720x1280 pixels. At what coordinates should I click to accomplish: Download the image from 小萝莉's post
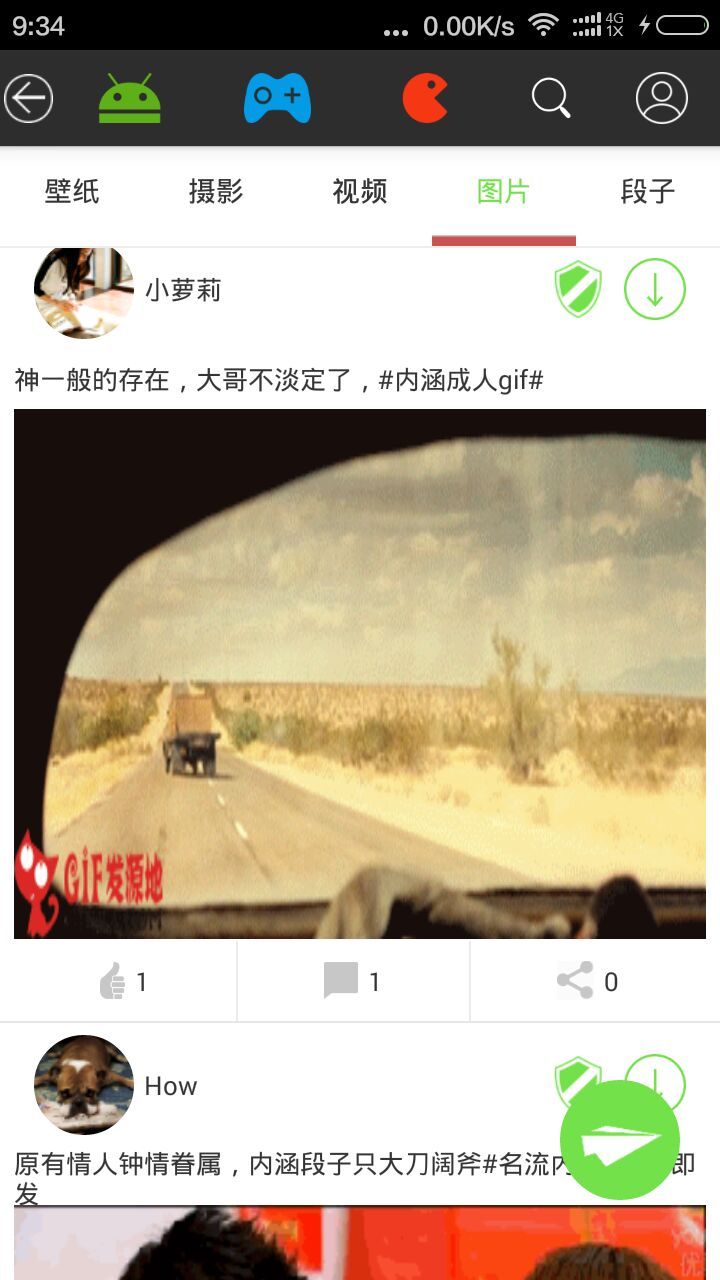tap(655, 290)
